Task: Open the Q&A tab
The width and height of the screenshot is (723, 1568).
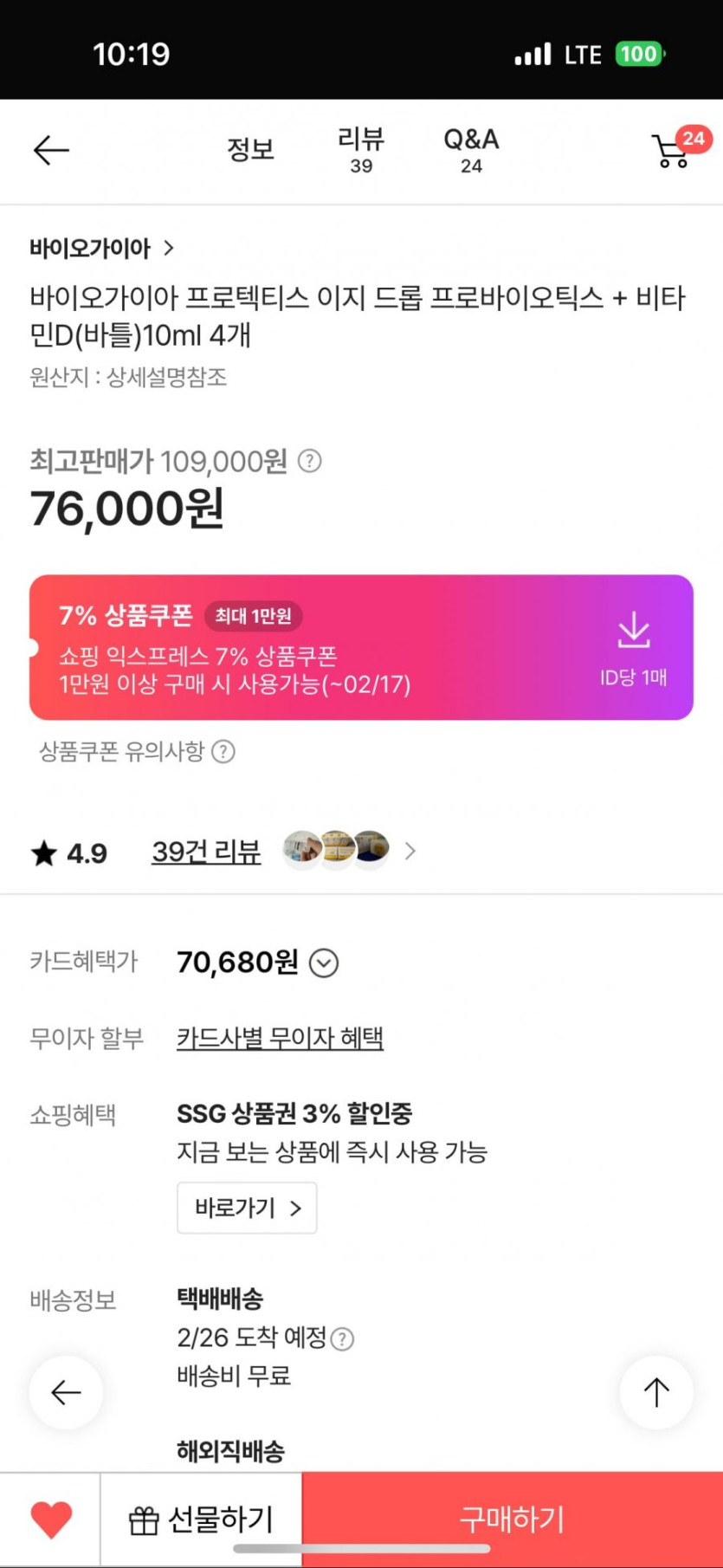Action: point(471,150)
